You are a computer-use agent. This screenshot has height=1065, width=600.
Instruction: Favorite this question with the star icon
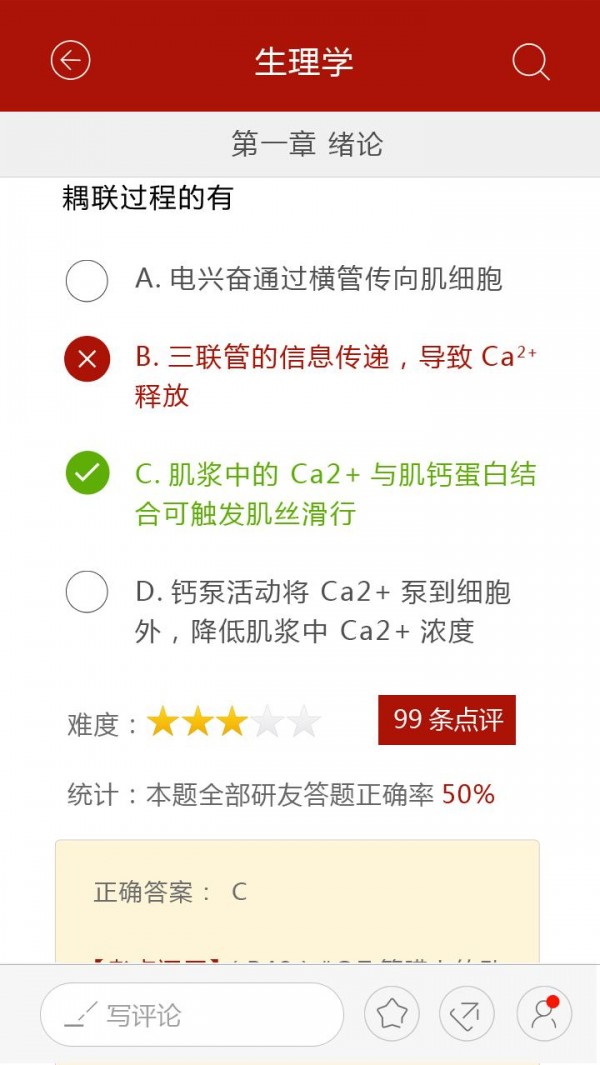pyautogui.click(x=392, y=1014)
